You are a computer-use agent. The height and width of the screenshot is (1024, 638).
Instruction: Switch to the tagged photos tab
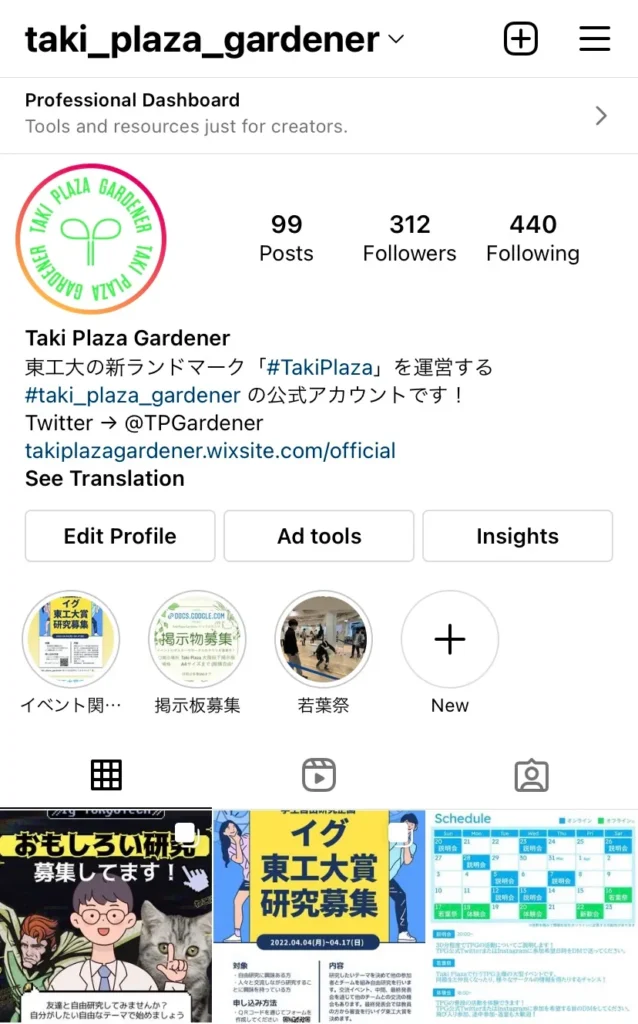click(x=531, y=775)
